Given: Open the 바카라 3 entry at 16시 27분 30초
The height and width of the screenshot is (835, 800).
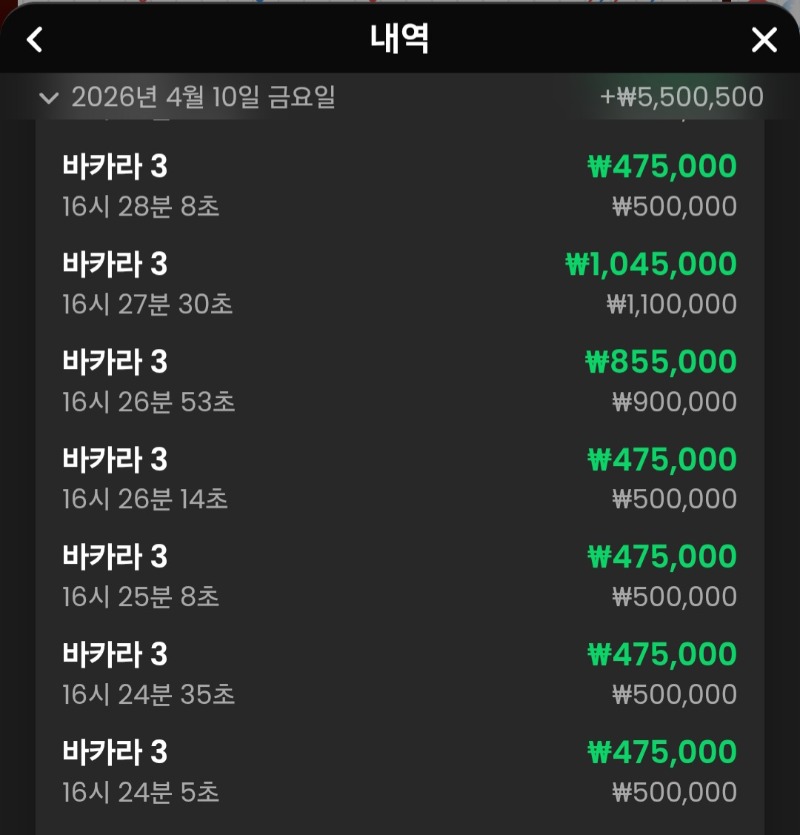Looking at the screenshot, I should pos(400,284).
